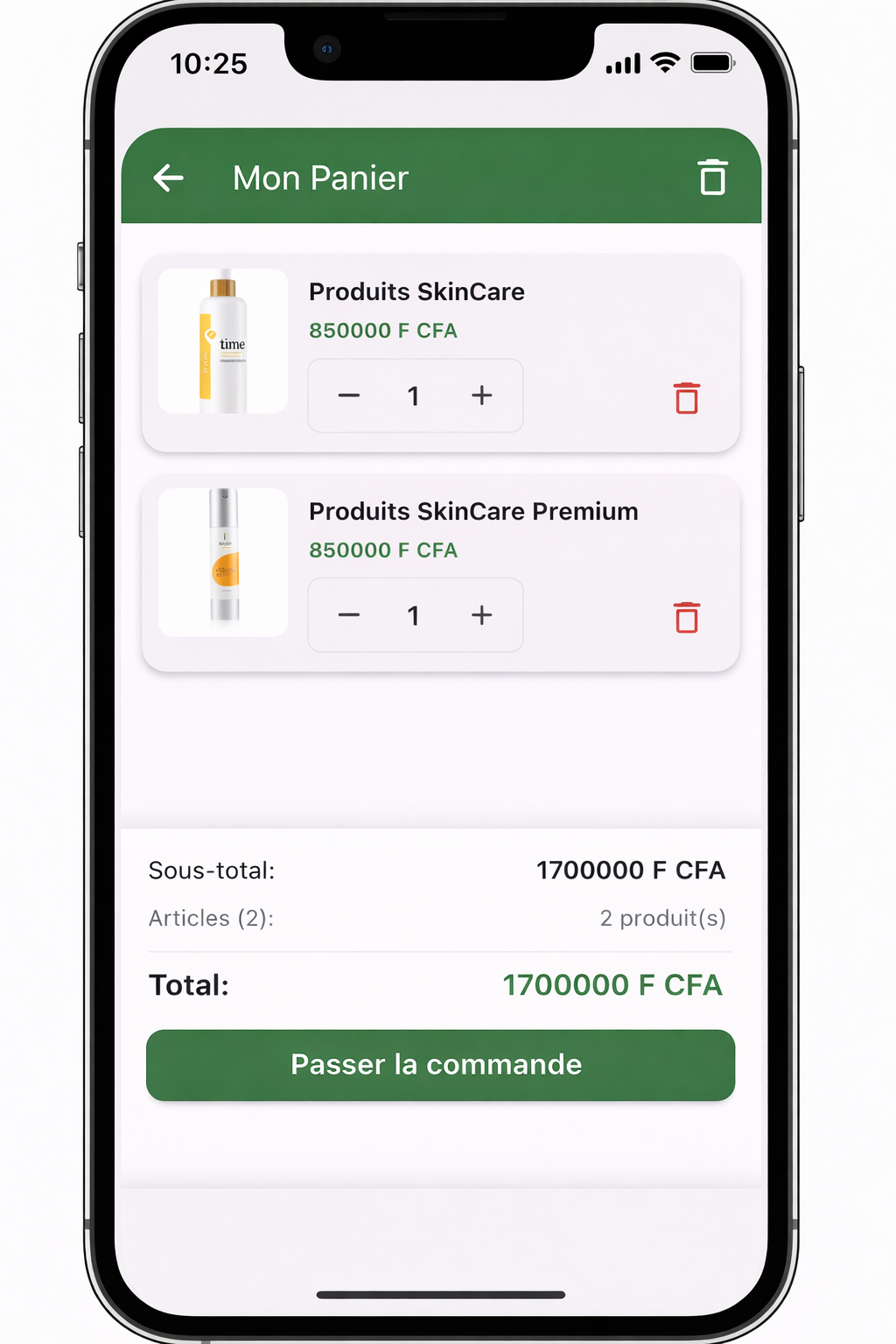Tap Passer la commande button
Viewport: 896px width, 1344px height.
(x=440, y=1065)
